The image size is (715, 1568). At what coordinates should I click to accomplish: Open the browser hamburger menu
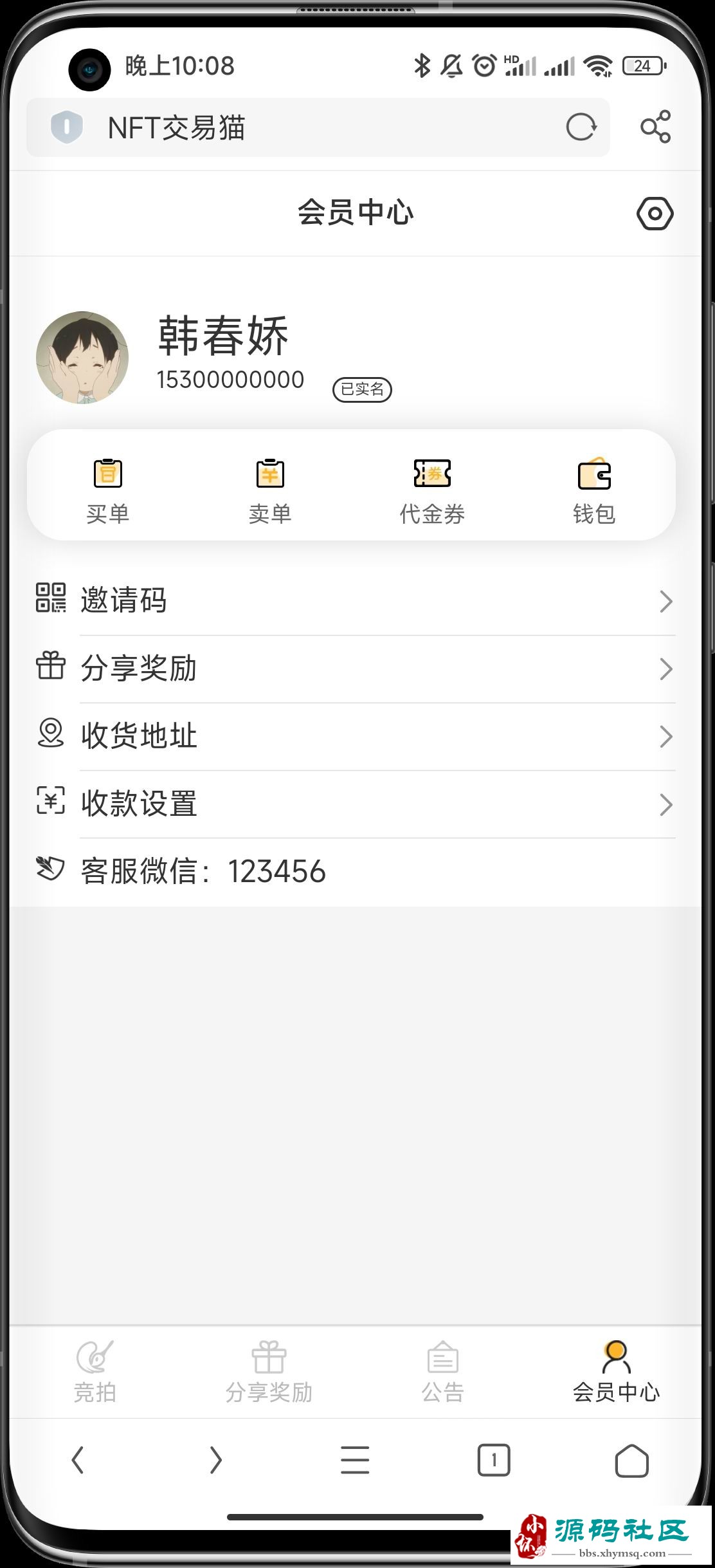pos(355,1460)
